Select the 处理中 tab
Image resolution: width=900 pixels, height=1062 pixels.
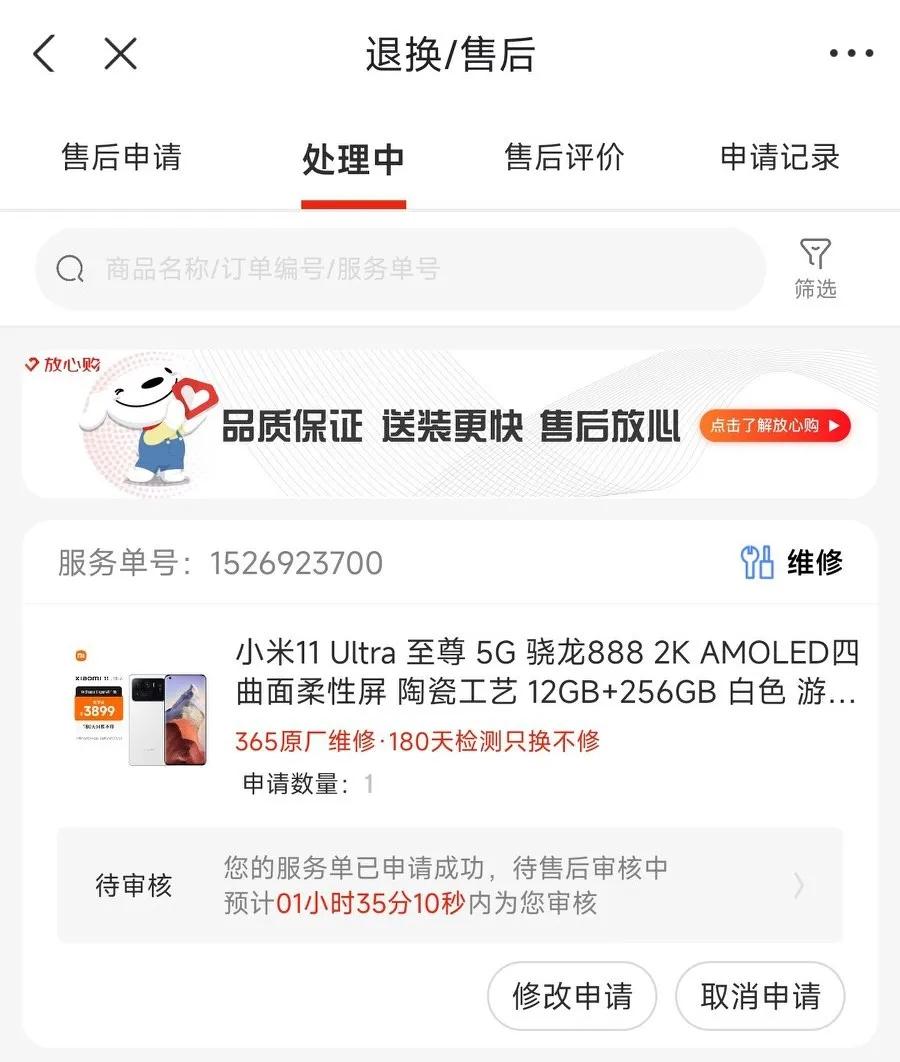pos(354,158)
